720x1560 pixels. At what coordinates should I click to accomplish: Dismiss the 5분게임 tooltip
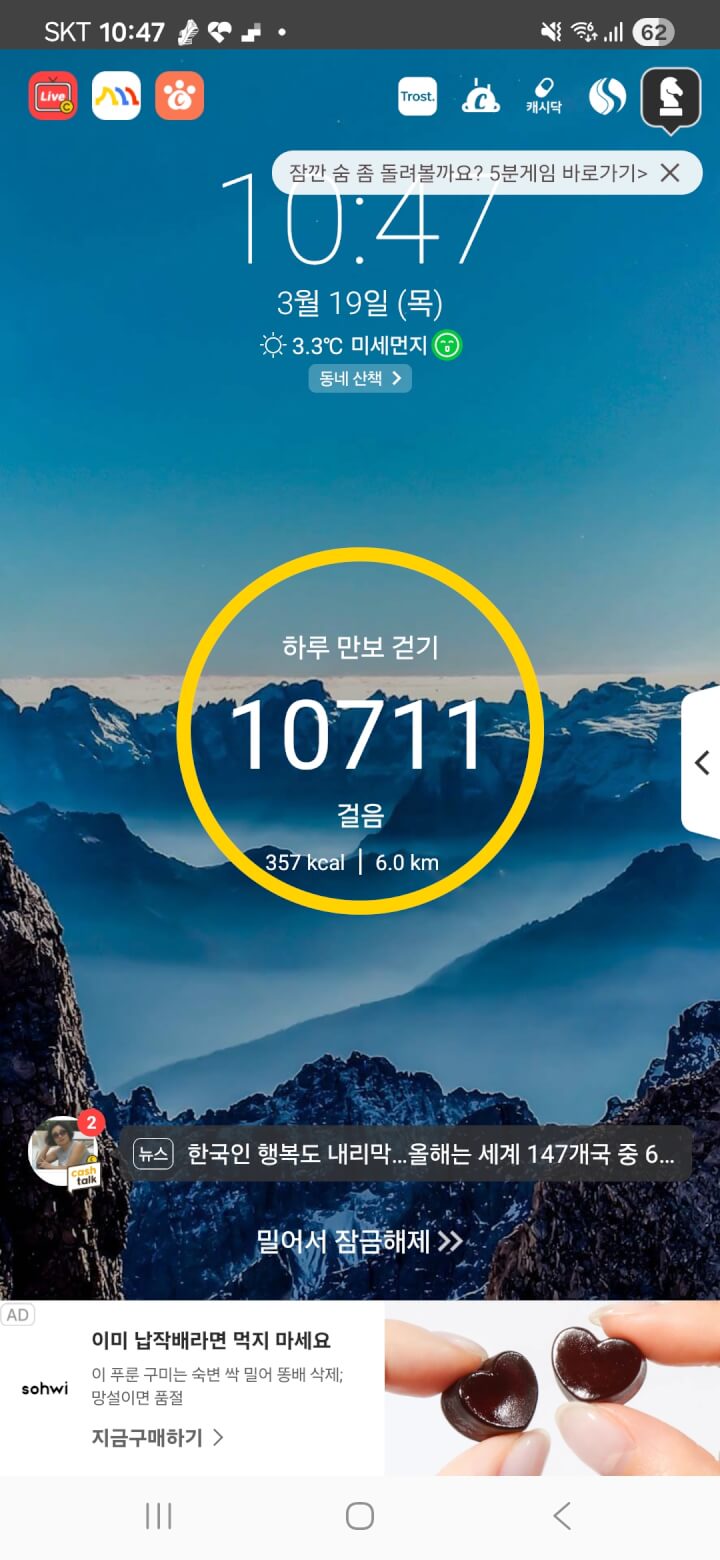(x=670, y=173)
